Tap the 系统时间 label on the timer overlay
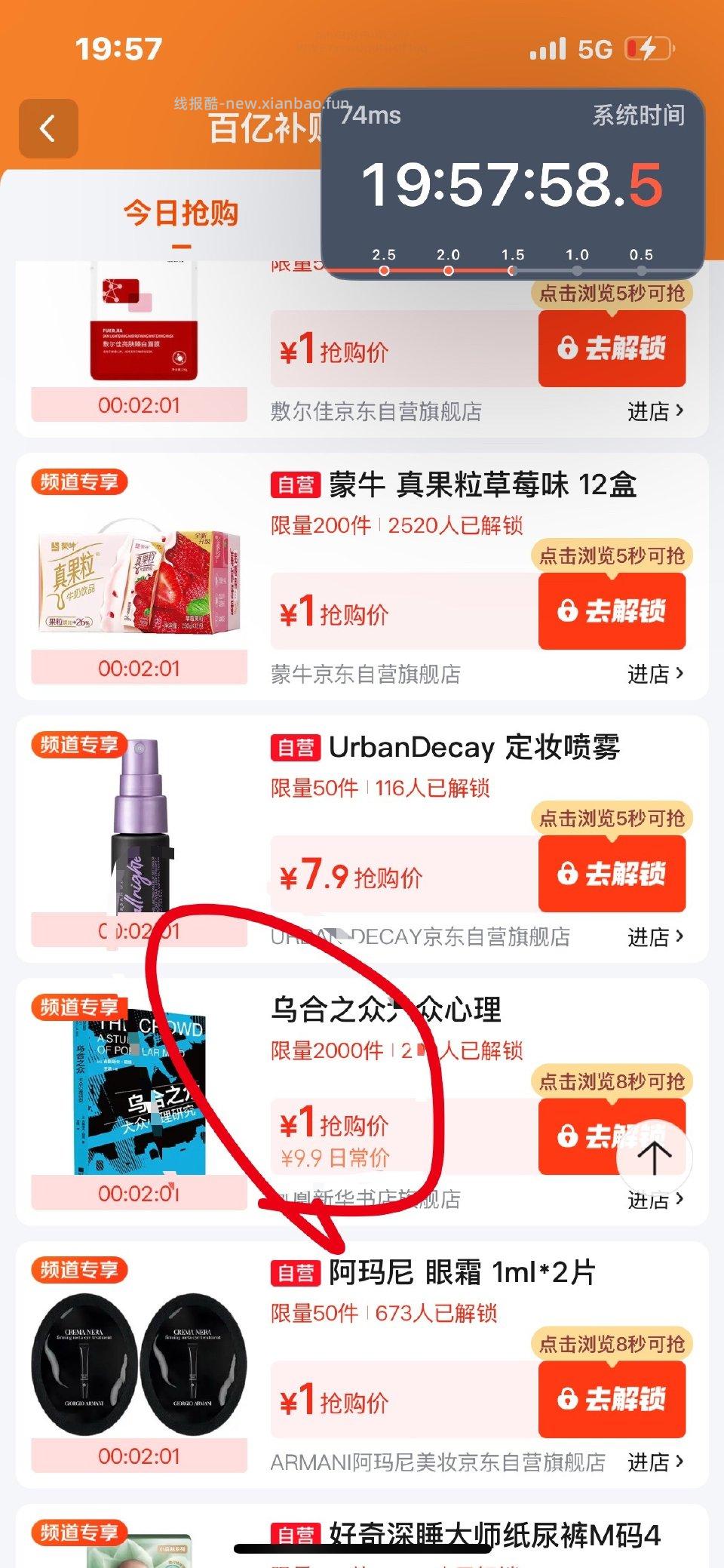The width and height of the screenshot is (724, 1568). pos(638,115)
